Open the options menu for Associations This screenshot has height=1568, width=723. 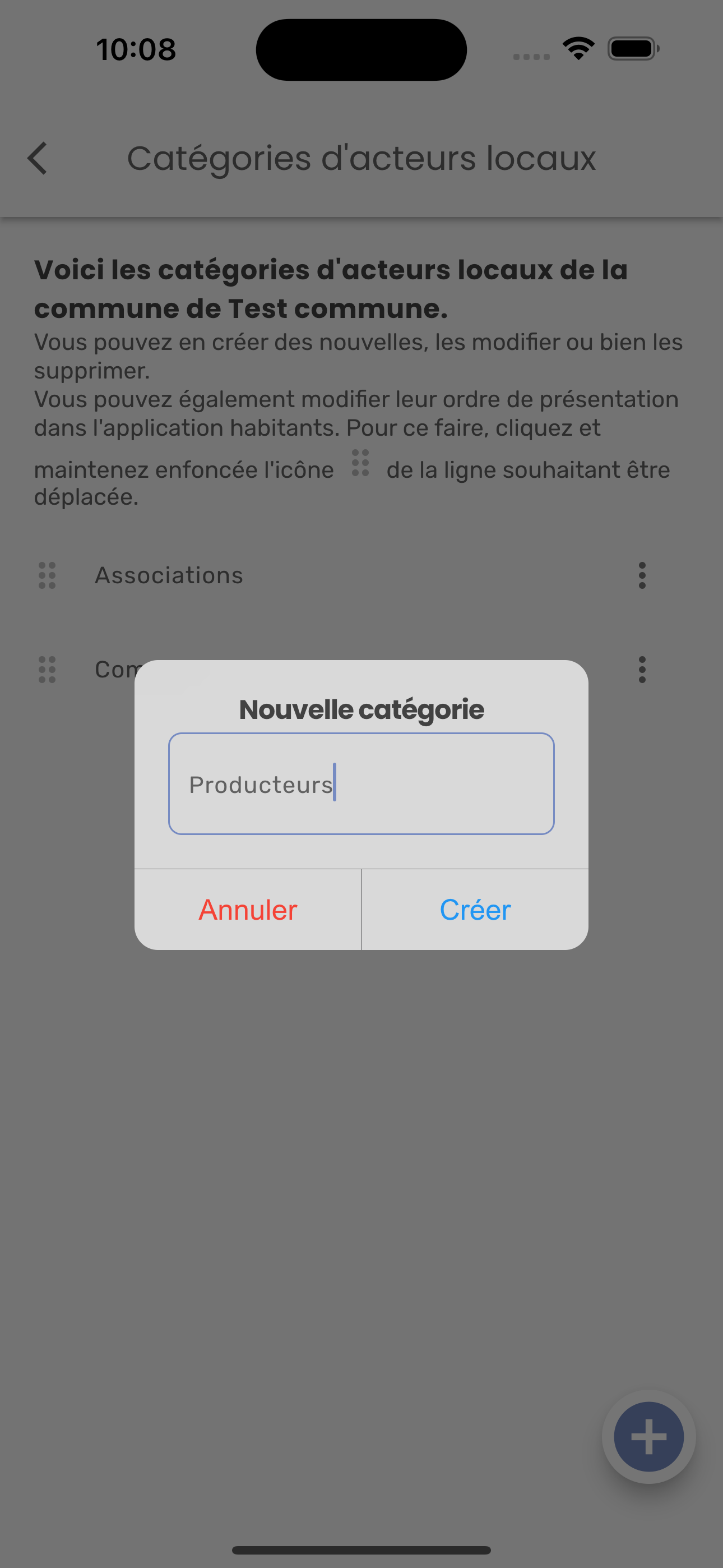click(x=642, y=575)
